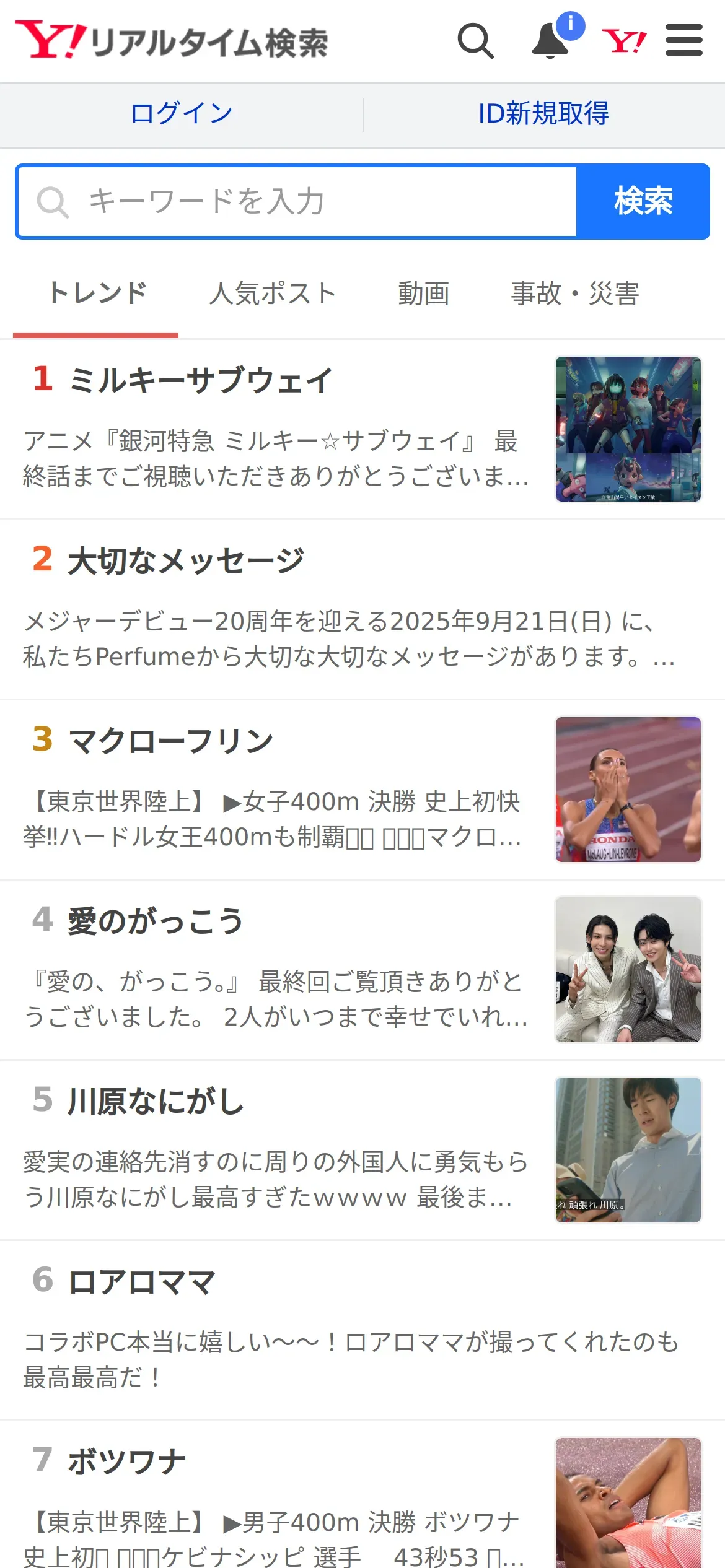
Task: Go to Yahoo! home via red Y! icon
Action: 624,41
